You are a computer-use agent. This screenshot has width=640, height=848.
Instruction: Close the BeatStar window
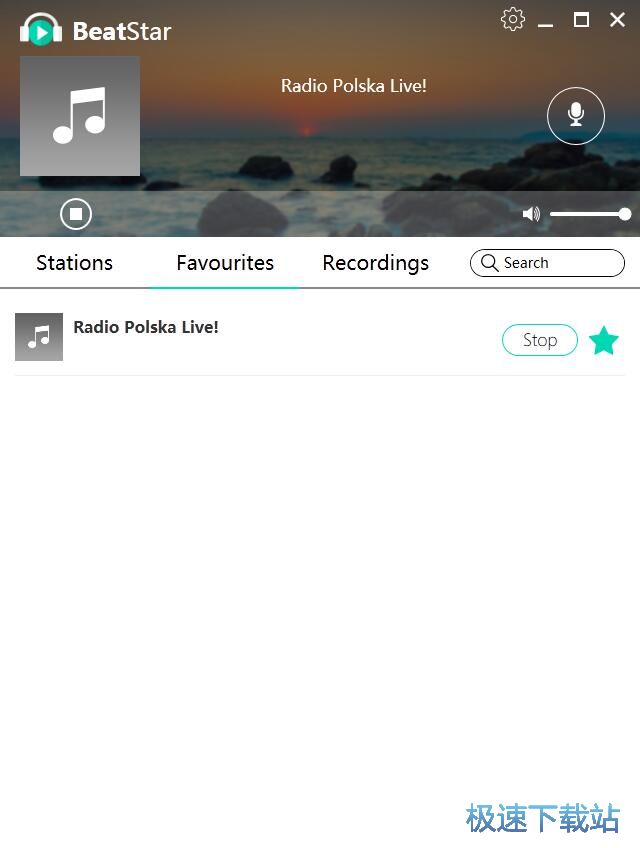pos(617,20)
